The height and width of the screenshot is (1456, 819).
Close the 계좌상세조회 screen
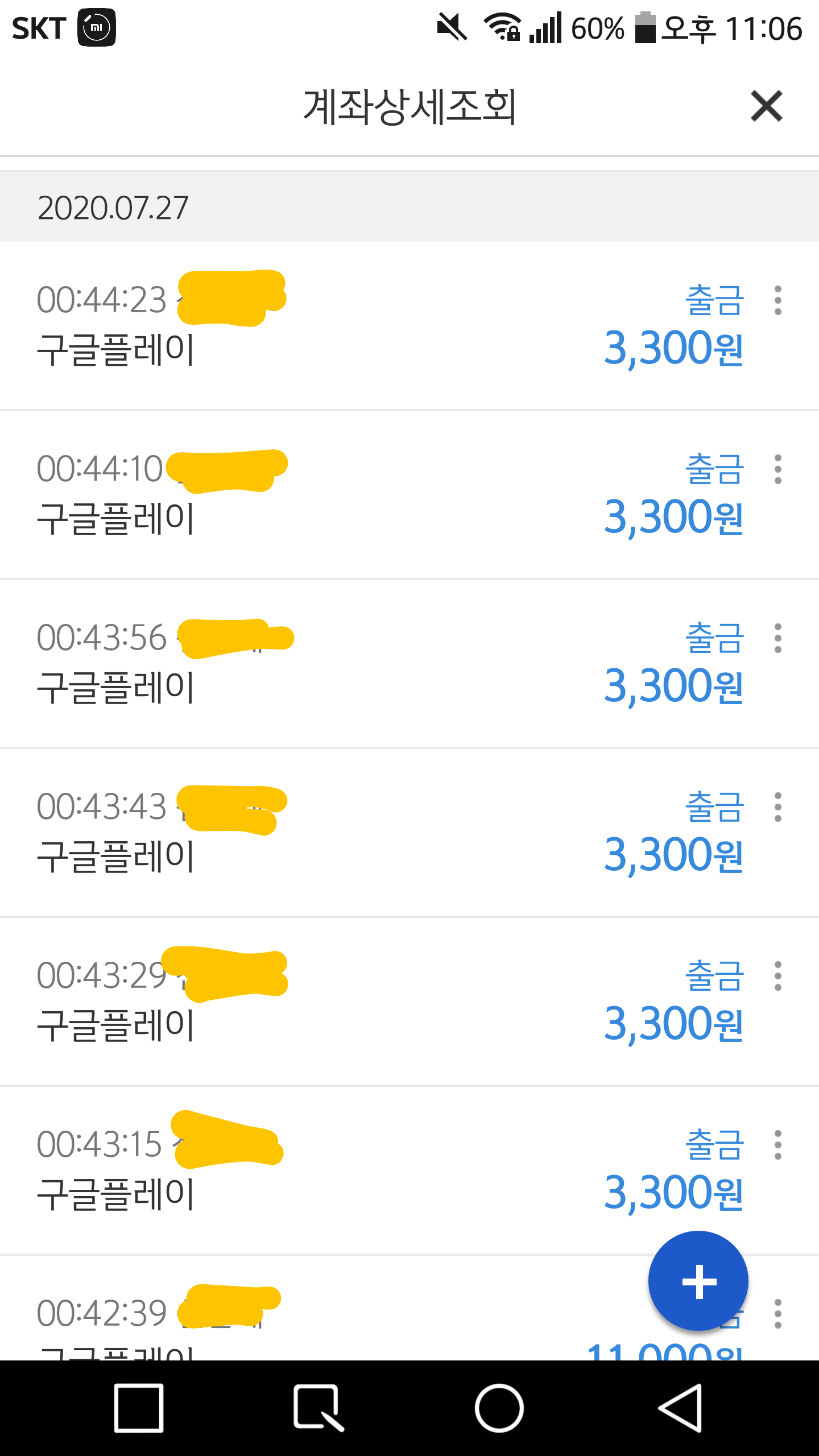point(766,106)
